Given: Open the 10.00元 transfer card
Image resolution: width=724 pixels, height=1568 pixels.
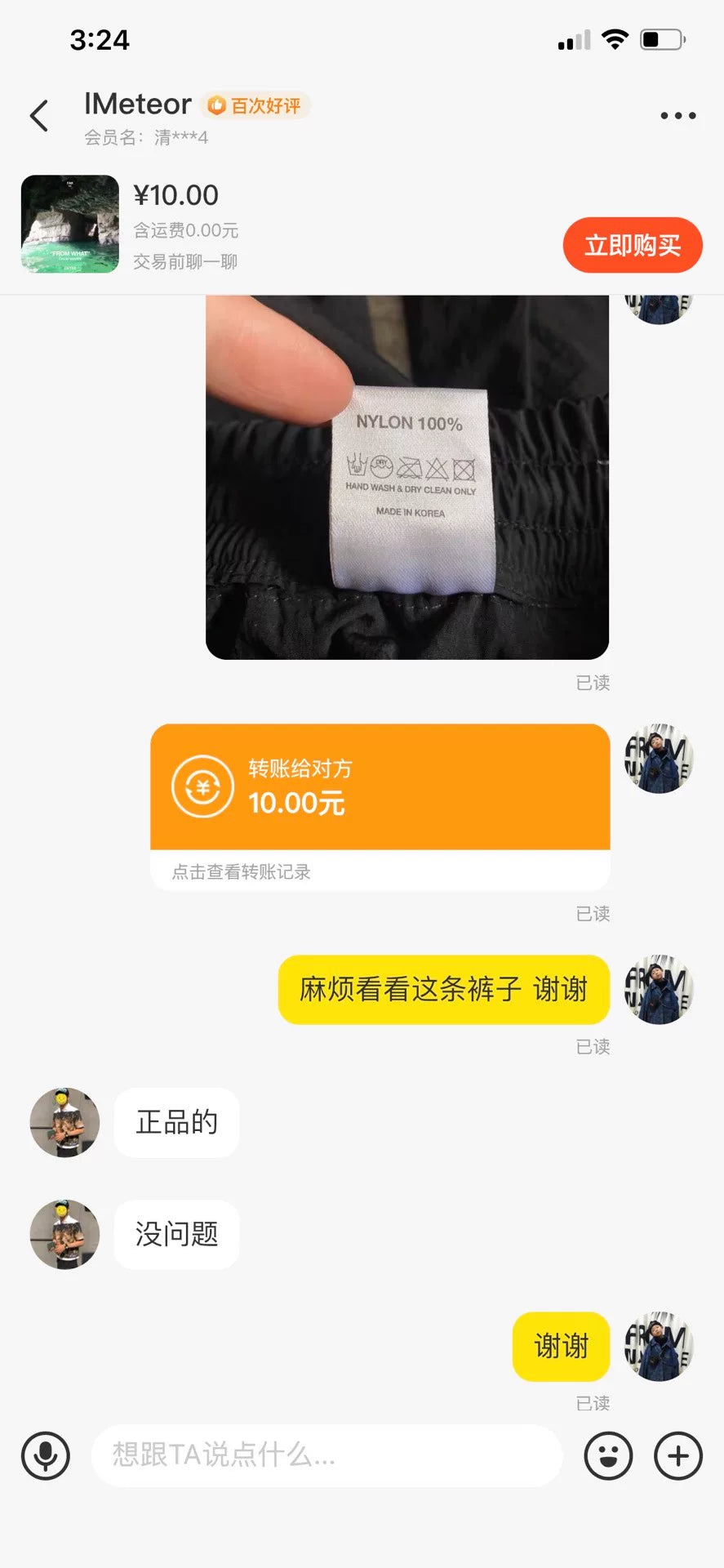Looking at the screenshot, I should [380, 786].
